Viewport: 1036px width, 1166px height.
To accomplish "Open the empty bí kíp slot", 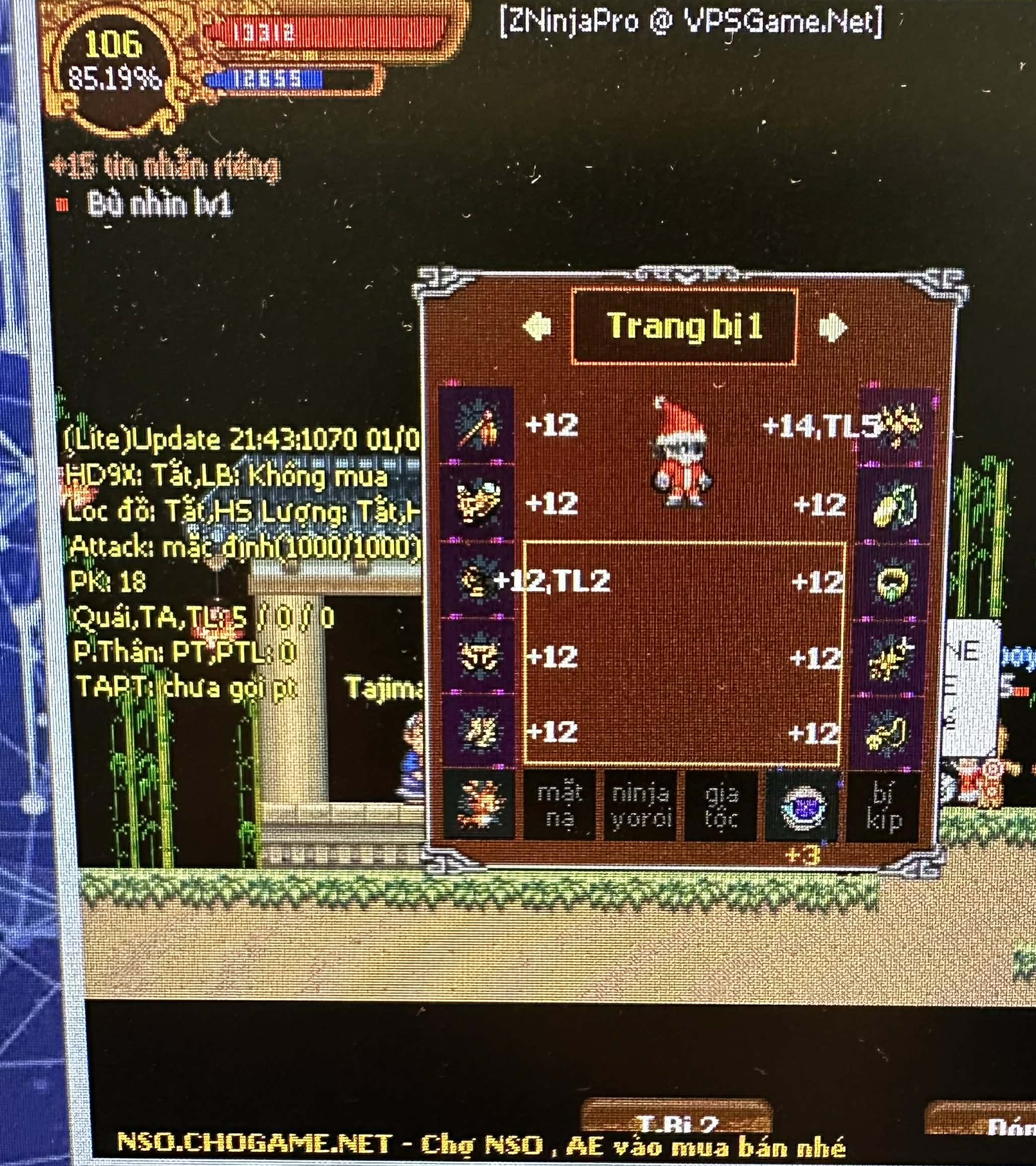I will (883, 805).
